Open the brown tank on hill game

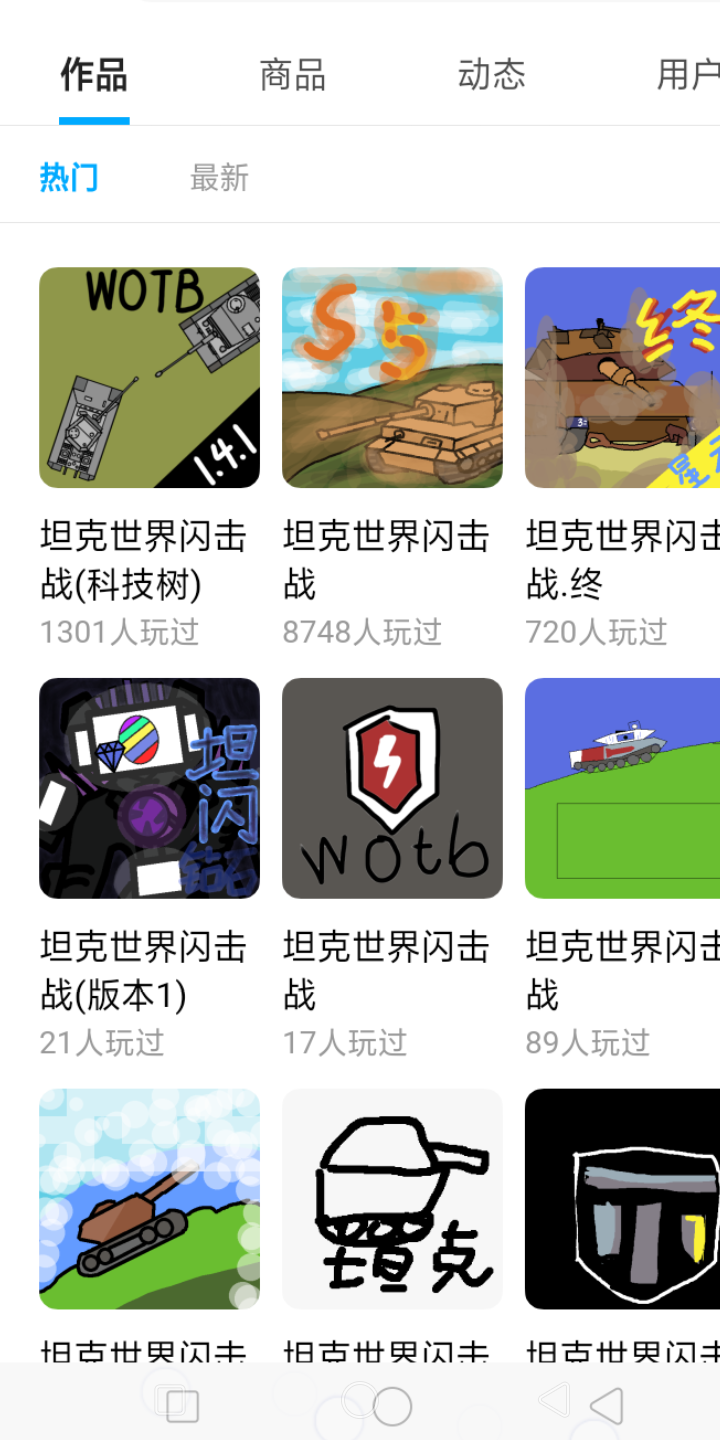click(149, 1198)
